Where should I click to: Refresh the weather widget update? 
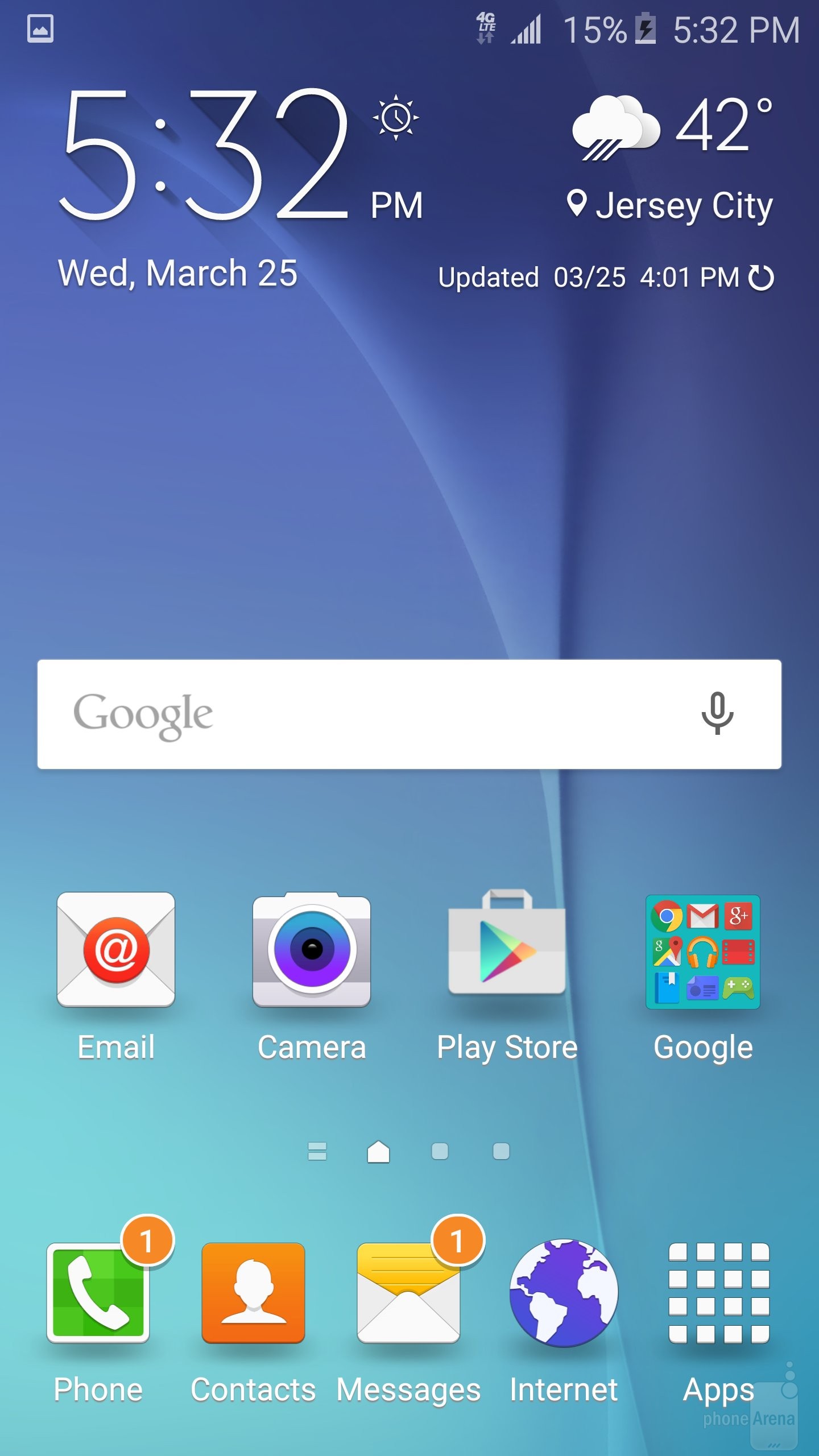click(761, 278)
